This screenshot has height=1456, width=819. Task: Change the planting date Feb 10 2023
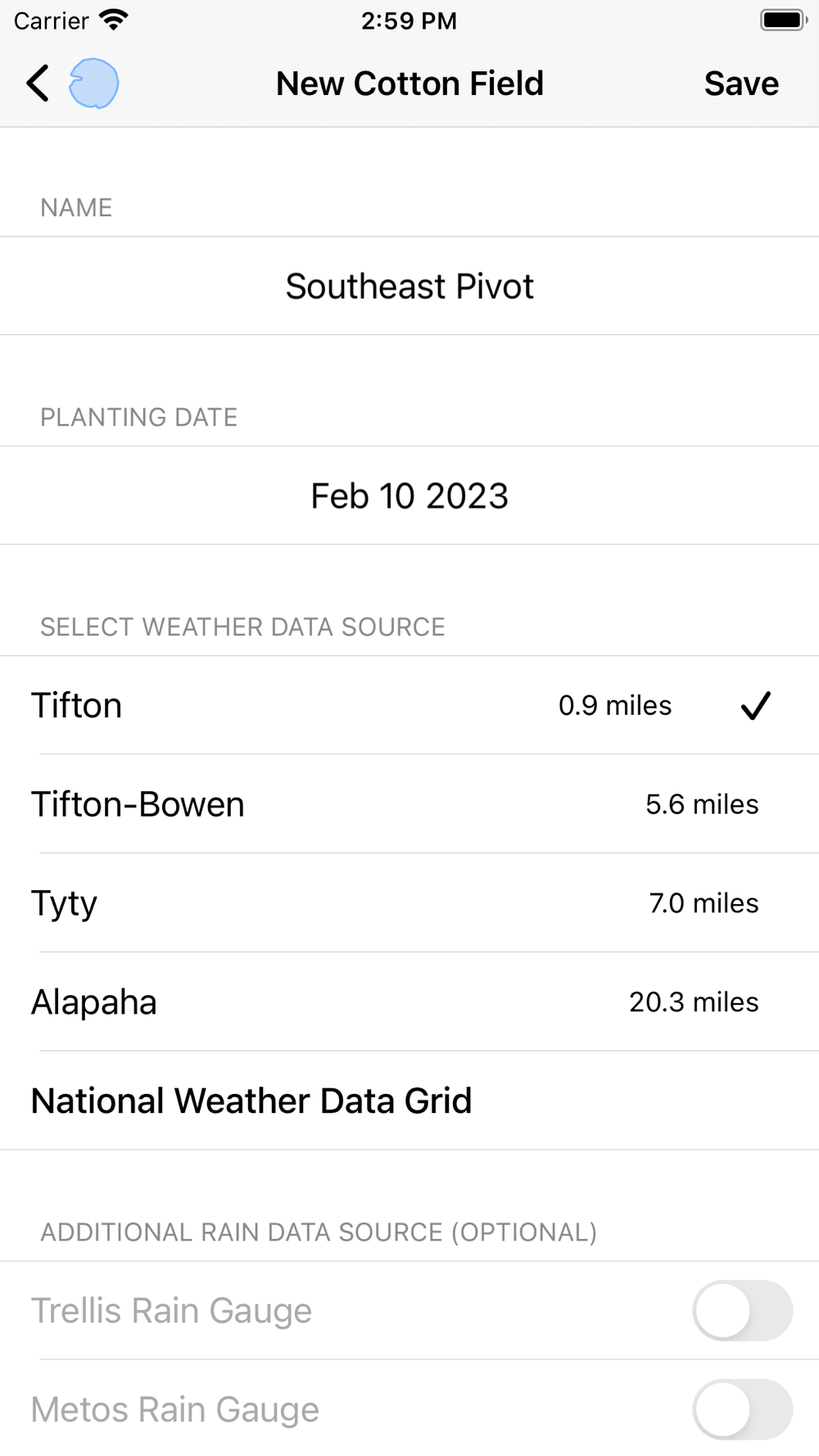click(x=409, y=496)
